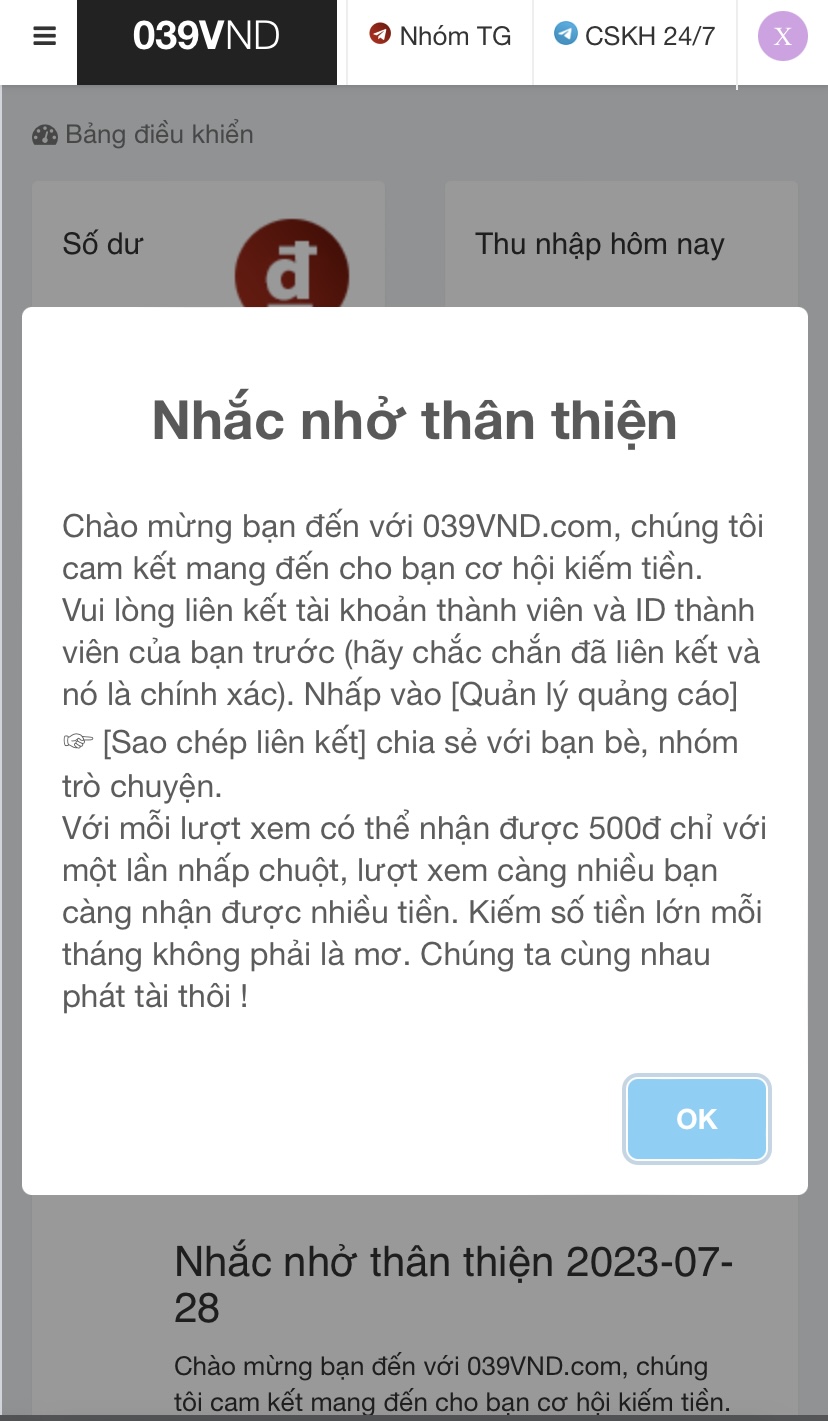Dismiss the dialog with the OK button
Image resolution: width=828 pixels, height=1421 pixels.
696,1119
